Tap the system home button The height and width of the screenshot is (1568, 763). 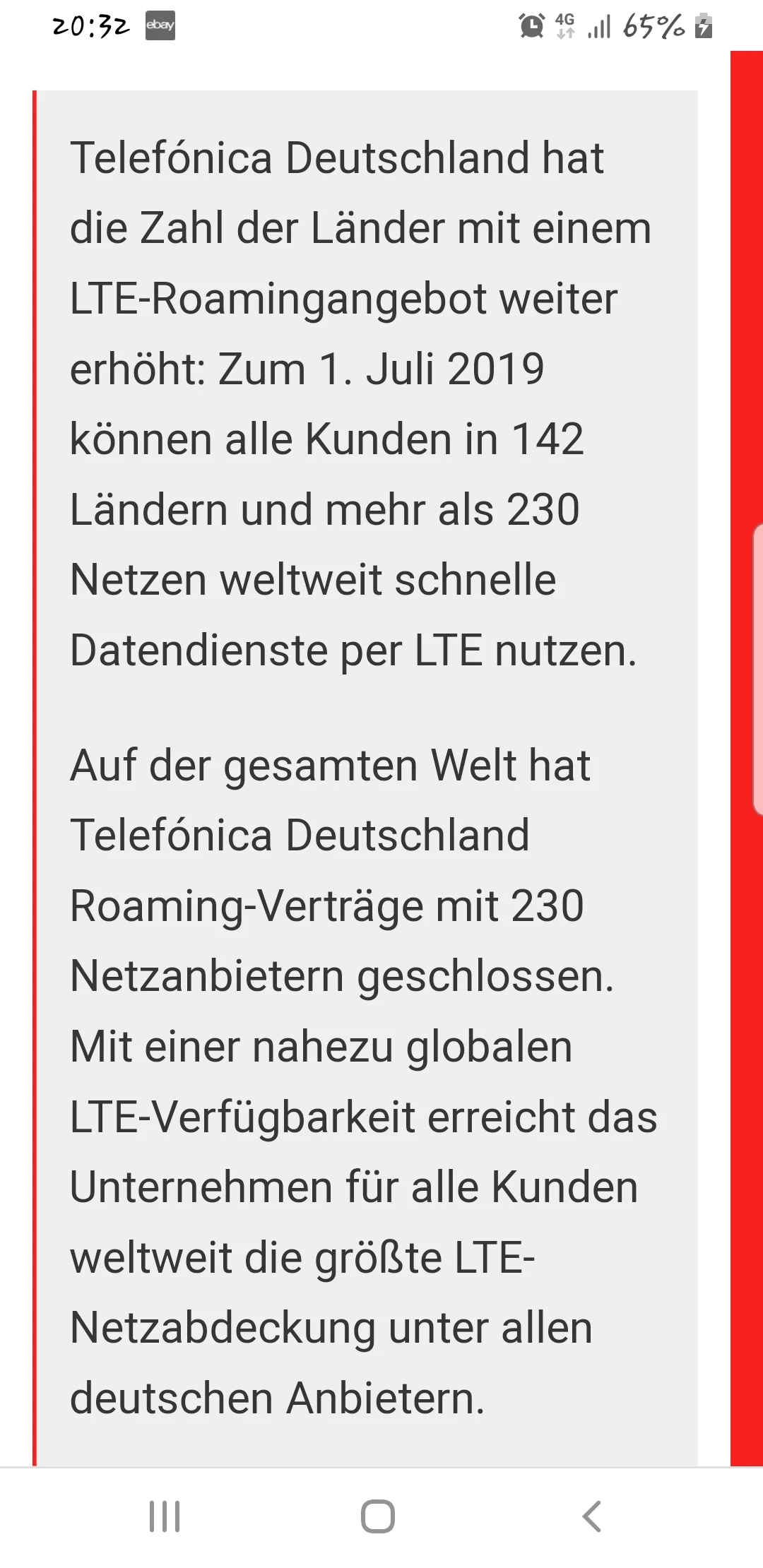(378, 1516)
